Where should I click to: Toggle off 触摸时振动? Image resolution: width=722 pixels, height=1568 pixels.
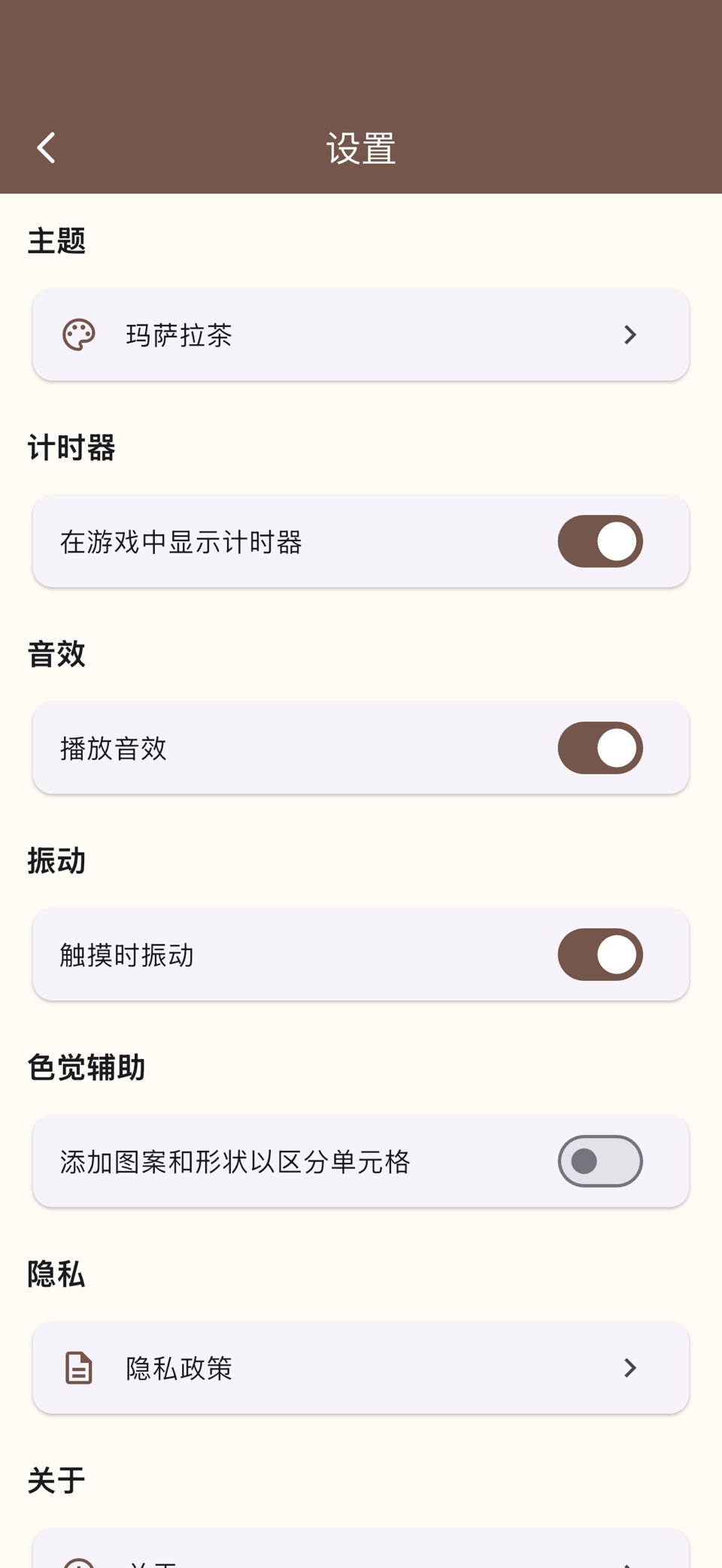600,955
